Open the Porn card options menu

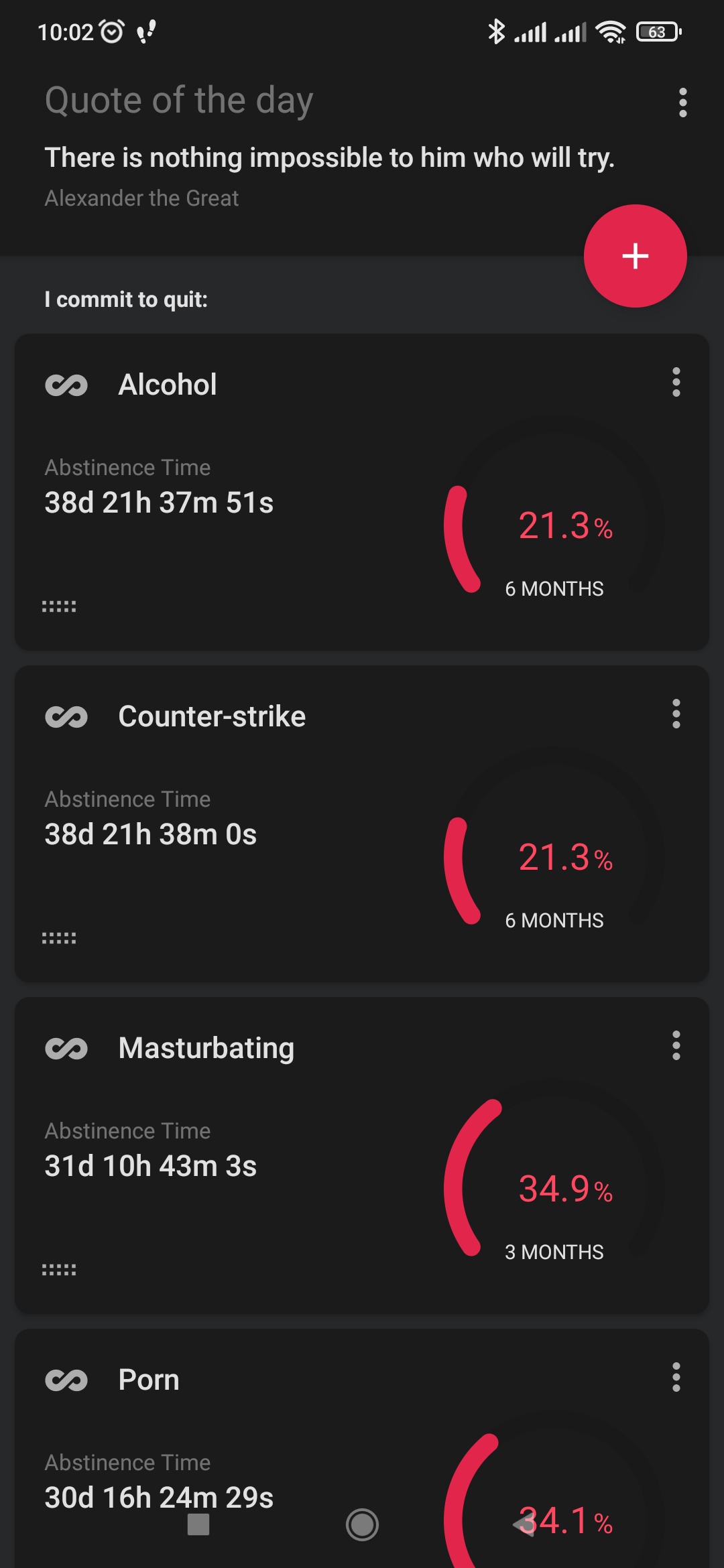point(676,1377)
